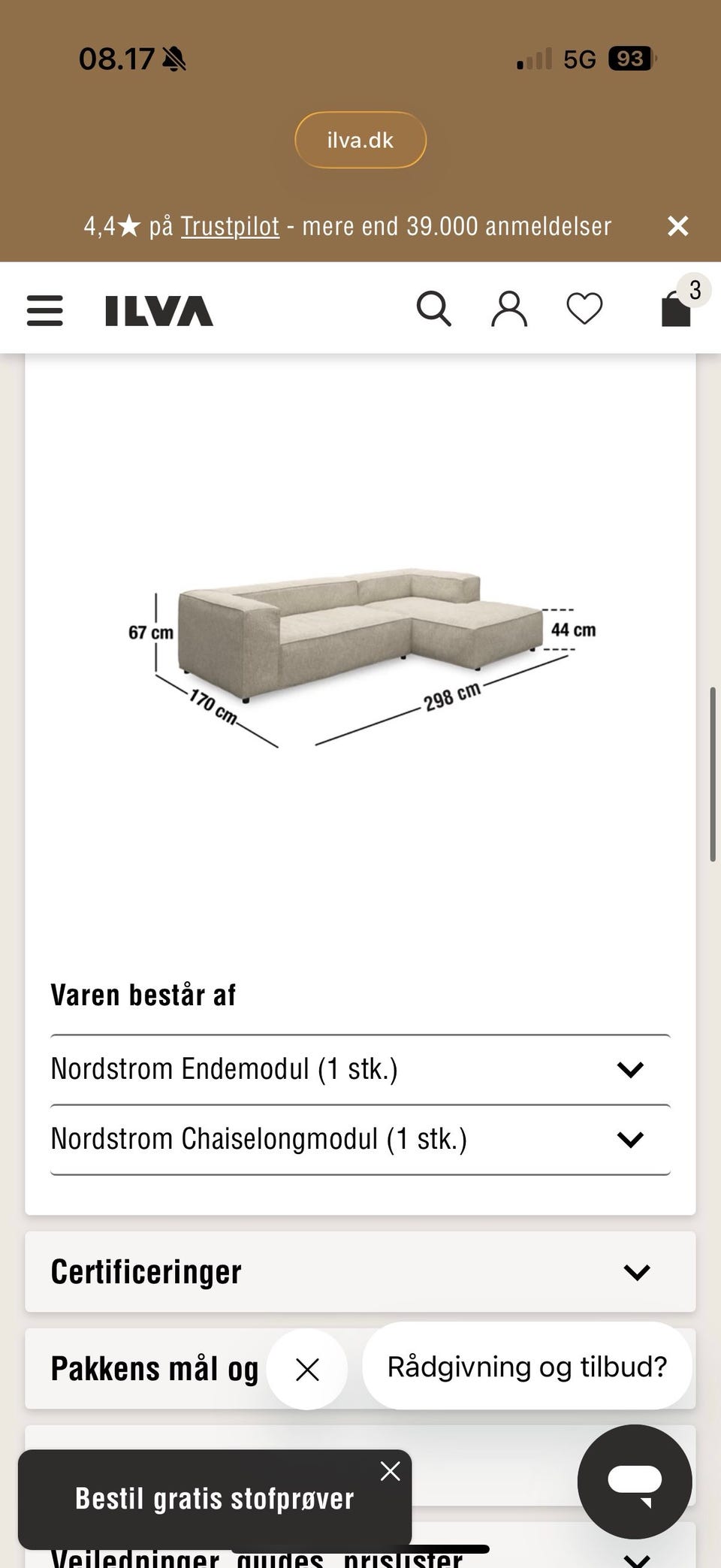
Task: Select the search icon
Action: (x=434, y=308)
